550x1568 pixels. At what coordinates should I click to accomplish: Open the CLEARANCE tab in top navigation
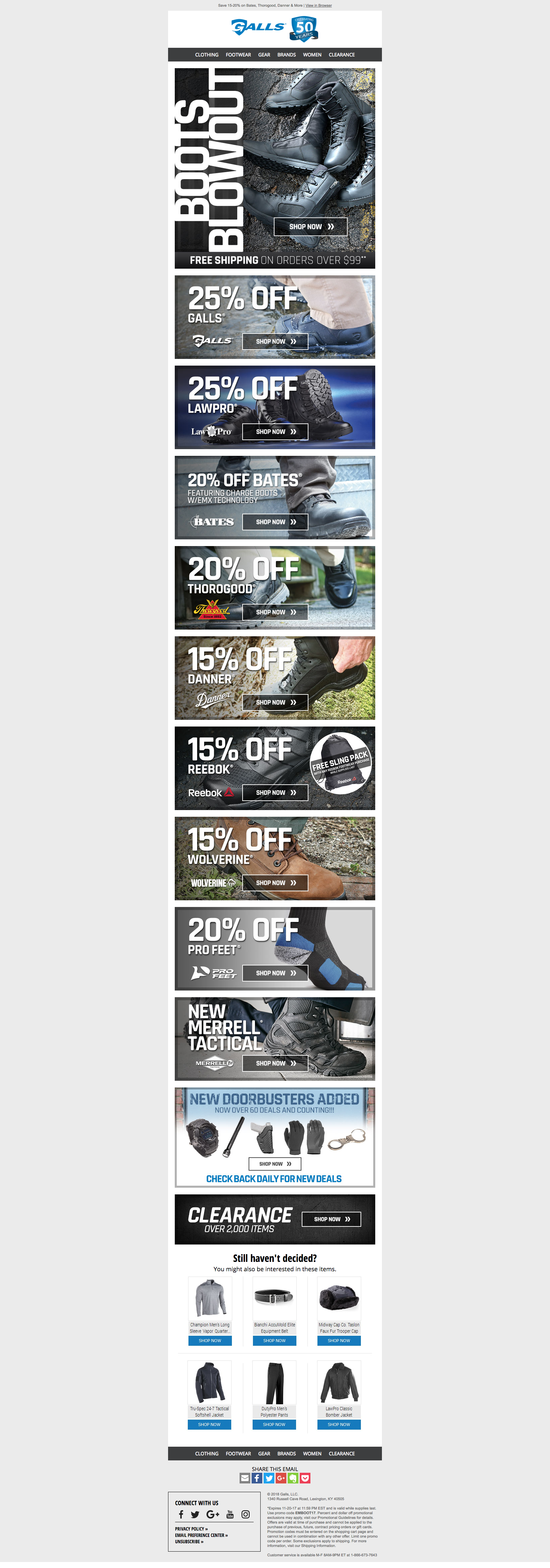pos(341,55)
